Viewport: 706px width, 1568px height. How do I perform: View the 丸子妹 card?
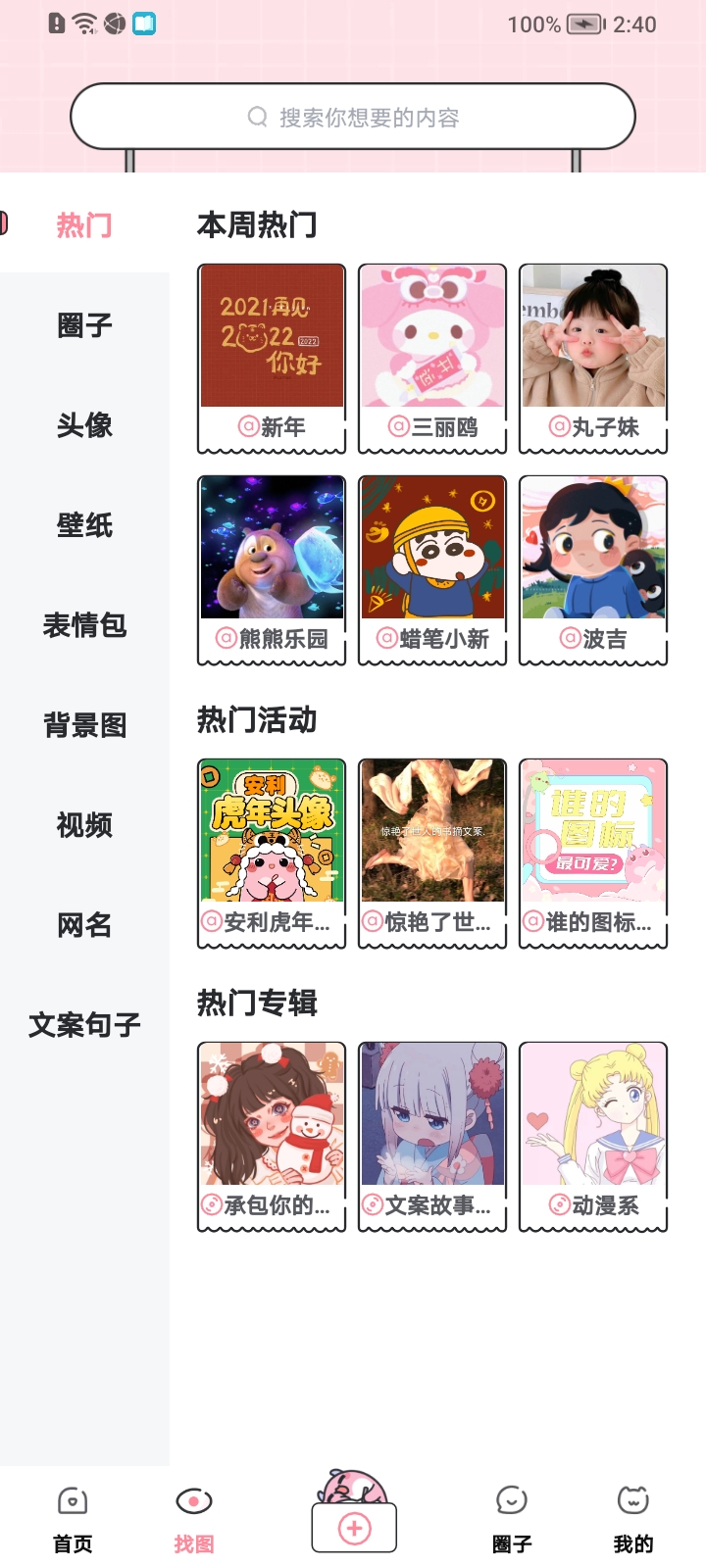593,359
